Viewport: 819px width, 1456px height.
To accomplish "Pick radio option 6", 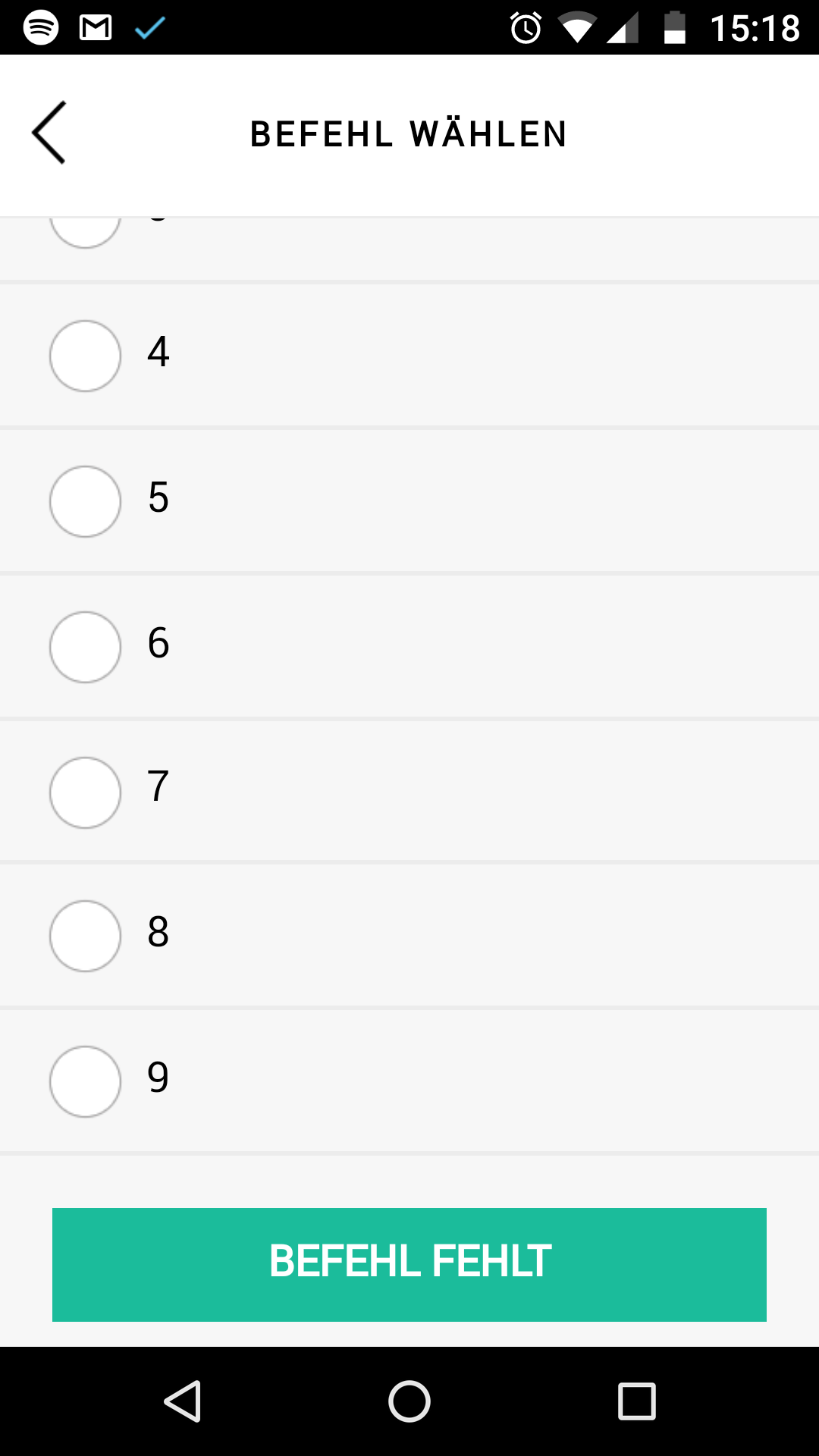I will tap(85, 647).
